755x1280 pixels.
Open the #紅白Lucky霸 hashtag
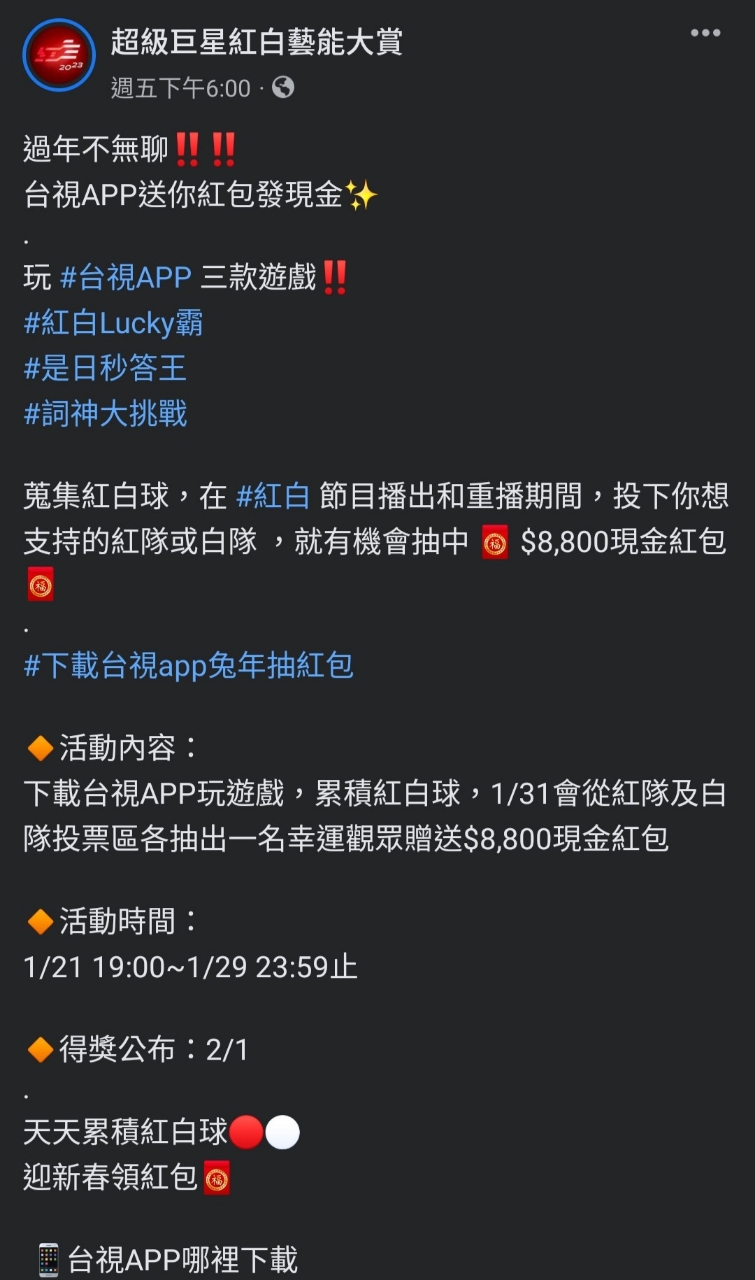(113, 323)
